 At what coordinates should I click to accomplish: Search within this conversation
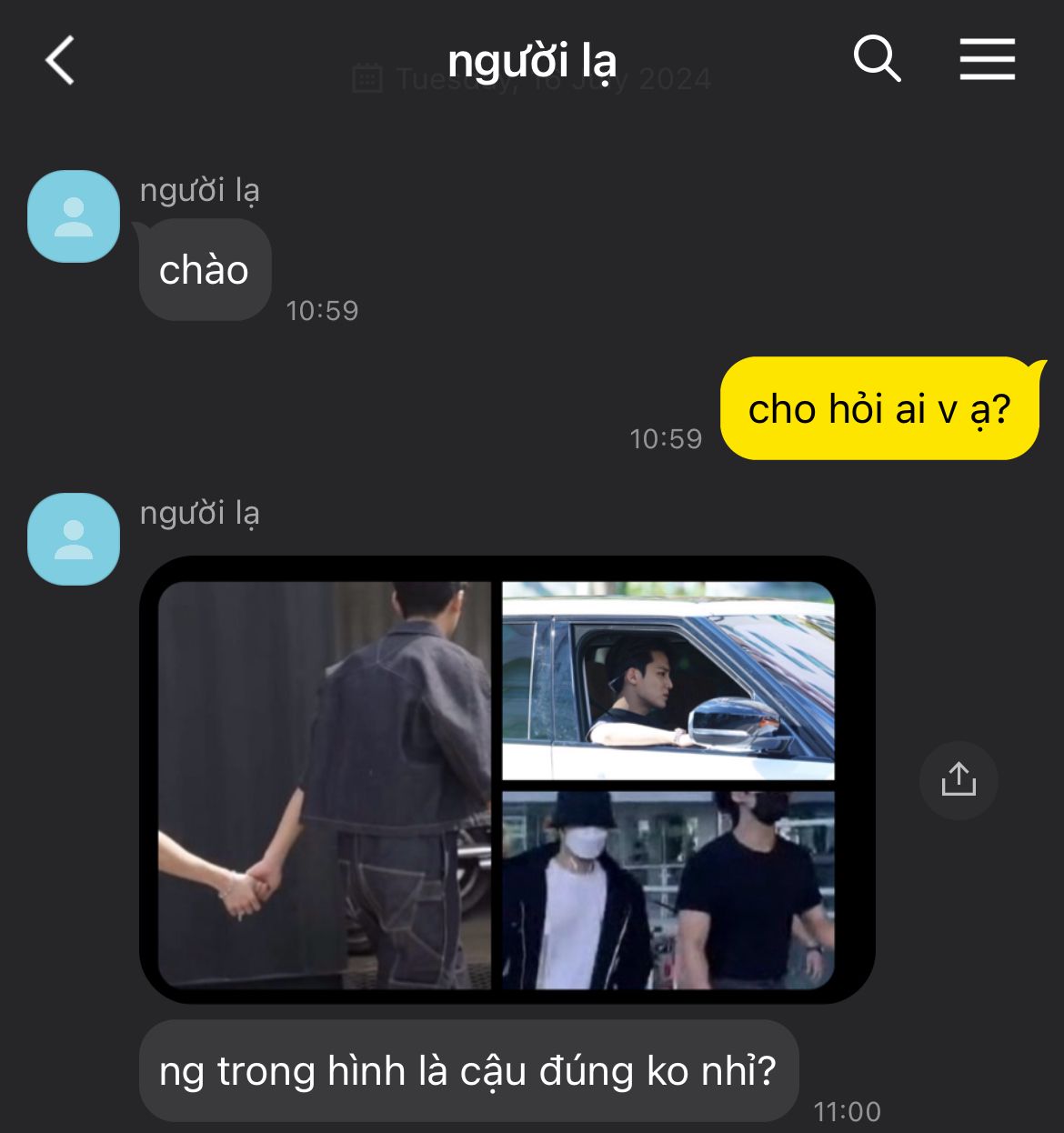tap(877, 60)
